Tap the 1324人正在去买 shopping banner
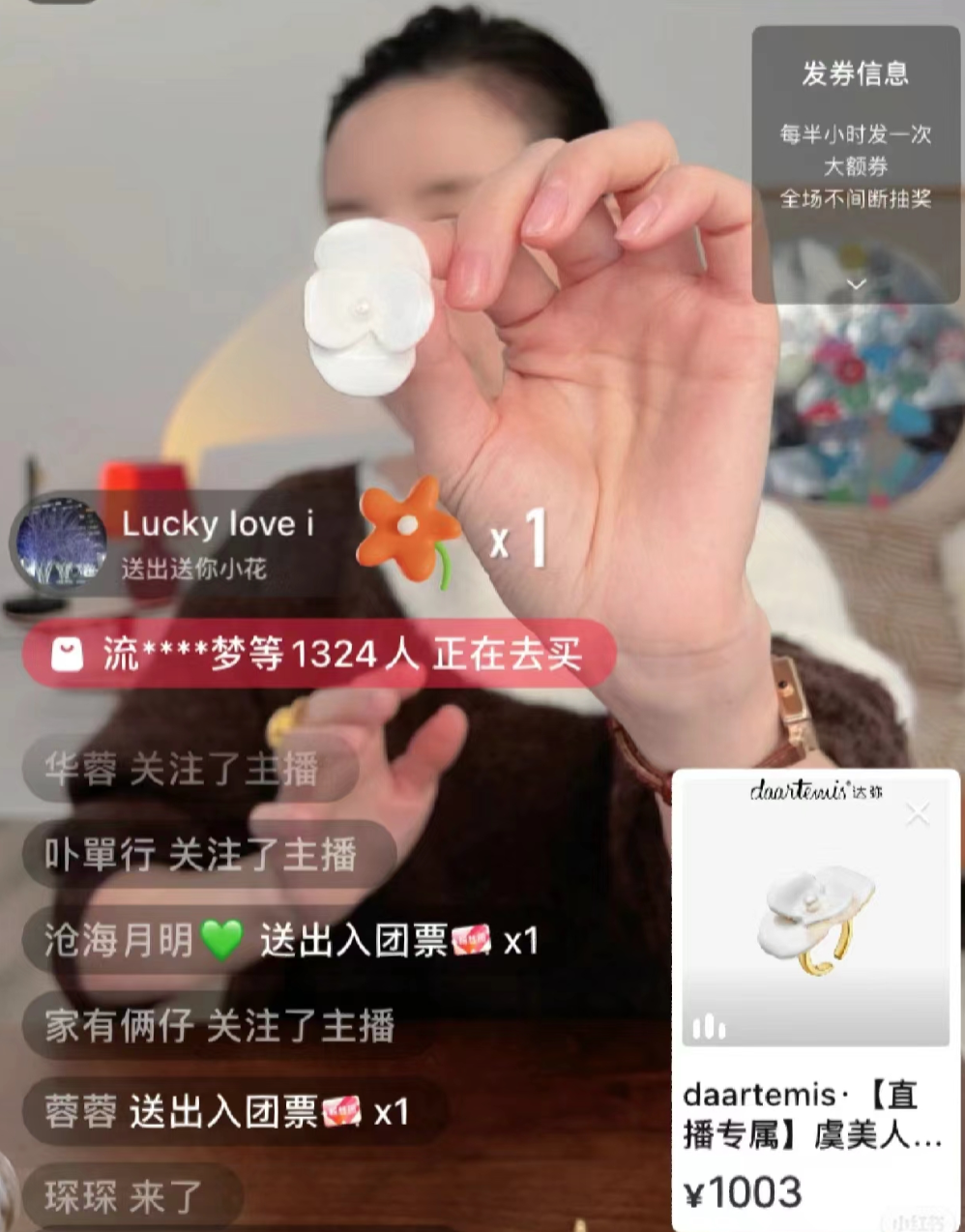 pos(319,655)
